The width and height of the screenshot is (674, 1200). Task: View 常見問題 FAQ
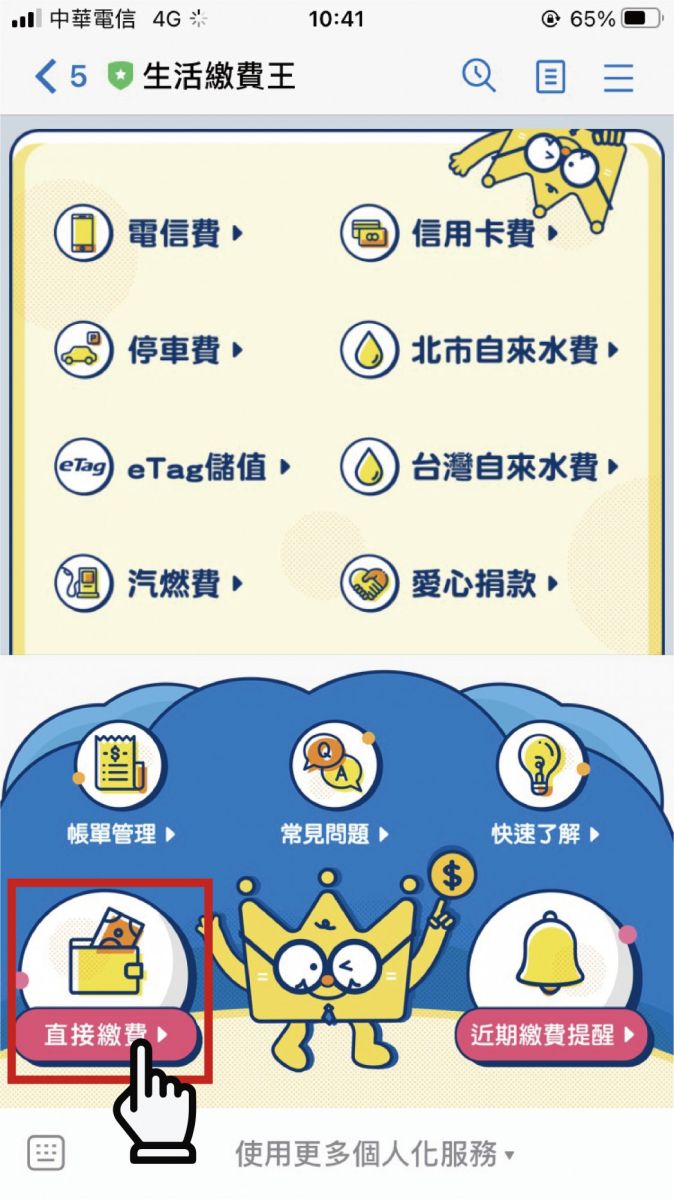(334, 790)
